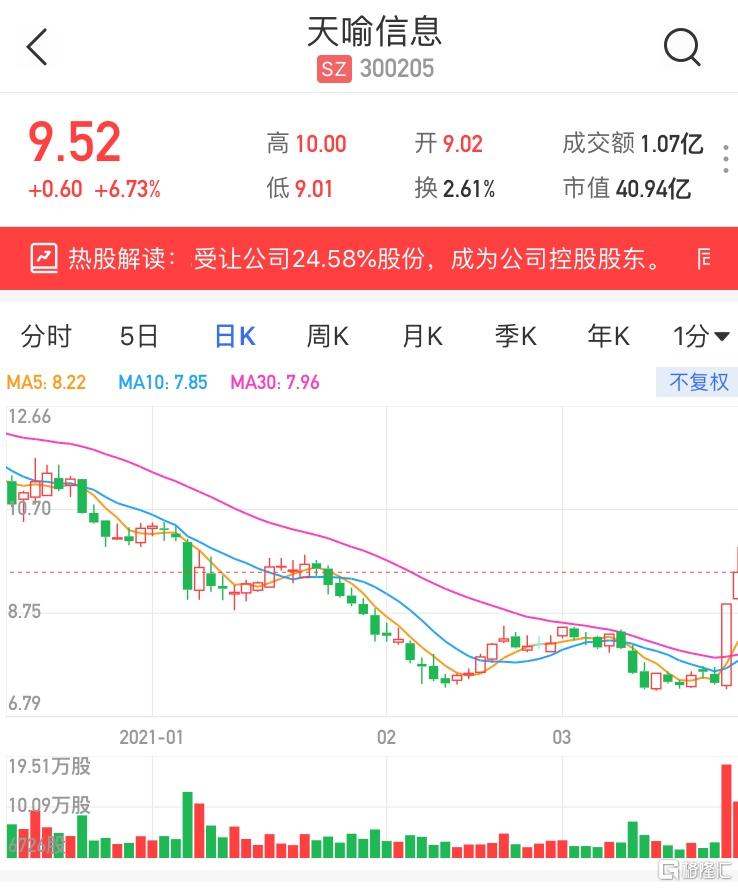738x888 pixels.
Task: Switch to the 年K chart tab
Action: 608,336
